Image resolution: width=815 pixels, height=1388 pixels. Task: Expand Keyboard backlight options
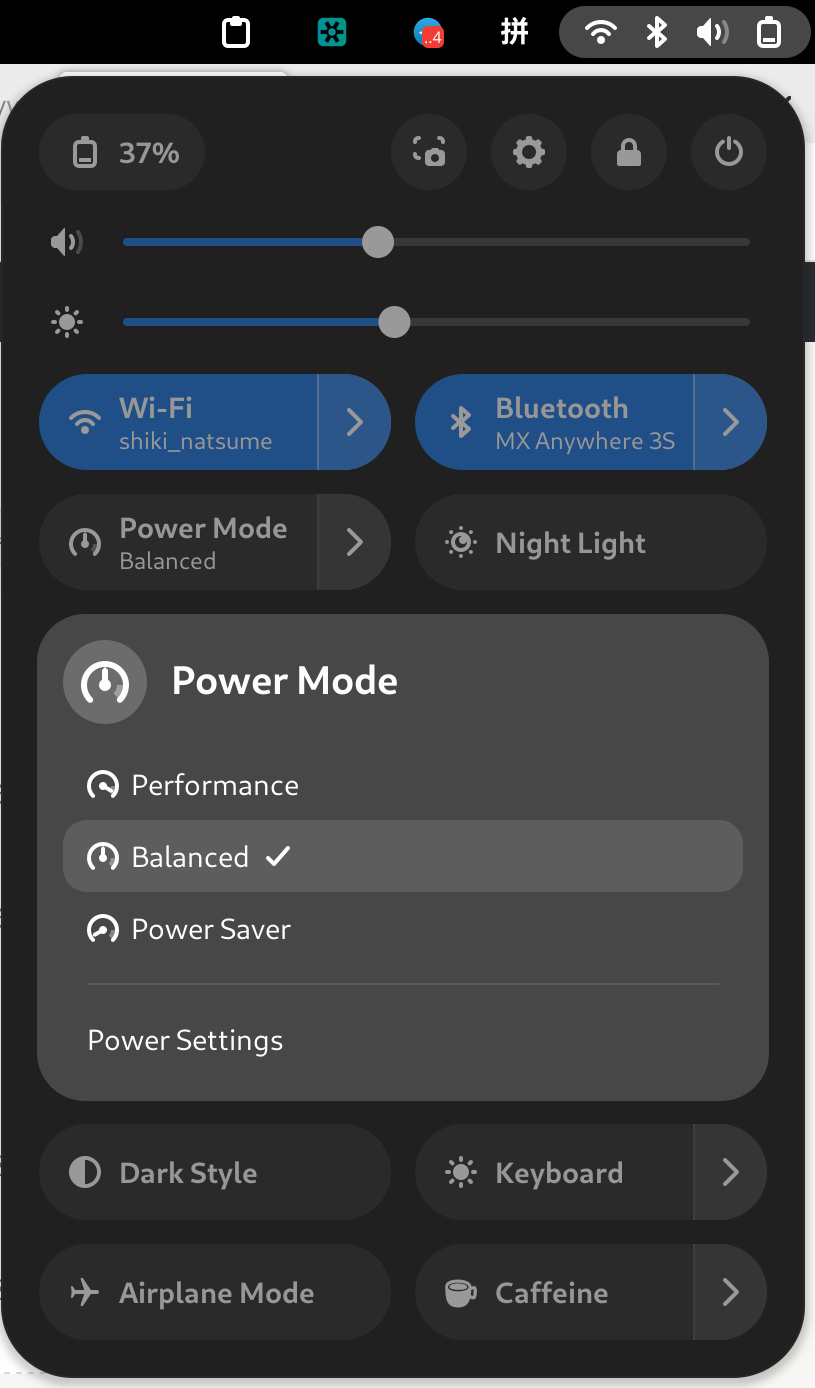point(731,1172)
